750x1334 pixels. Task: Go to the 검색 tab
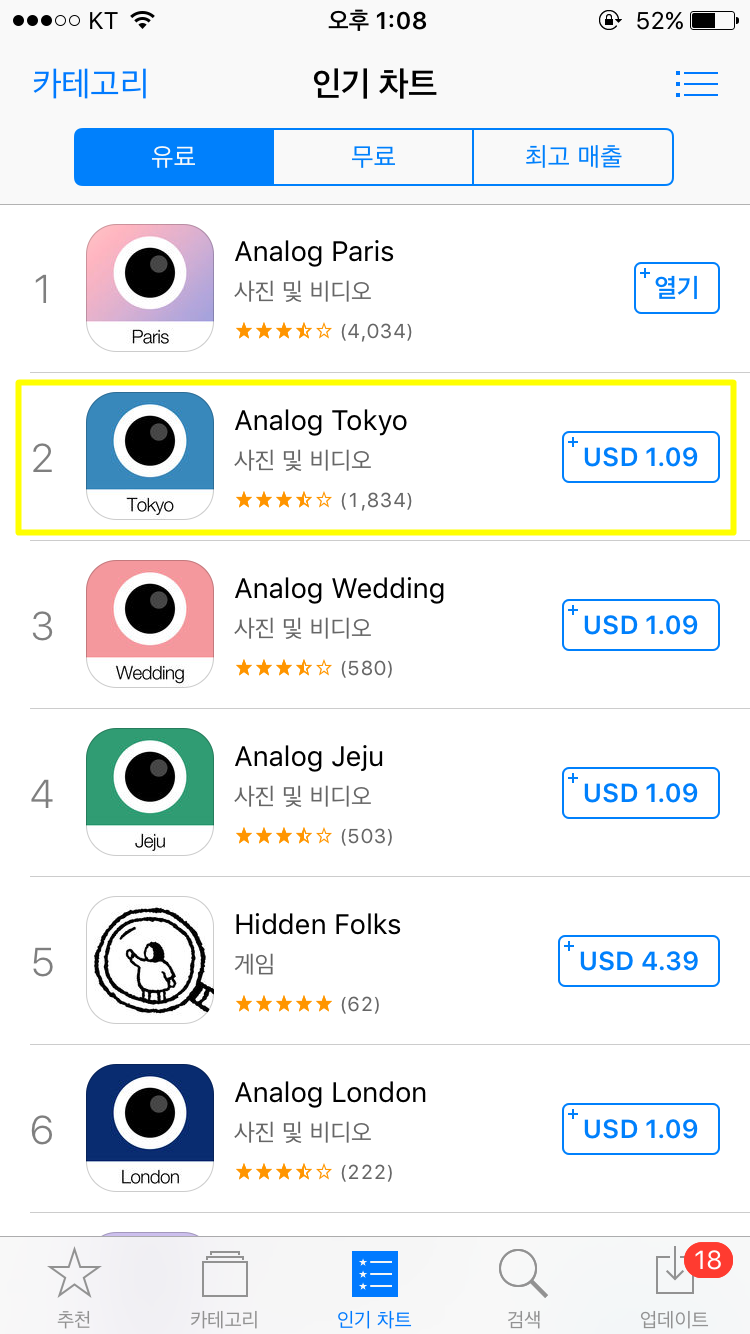pyautogui.click(x=524, y=1287)
